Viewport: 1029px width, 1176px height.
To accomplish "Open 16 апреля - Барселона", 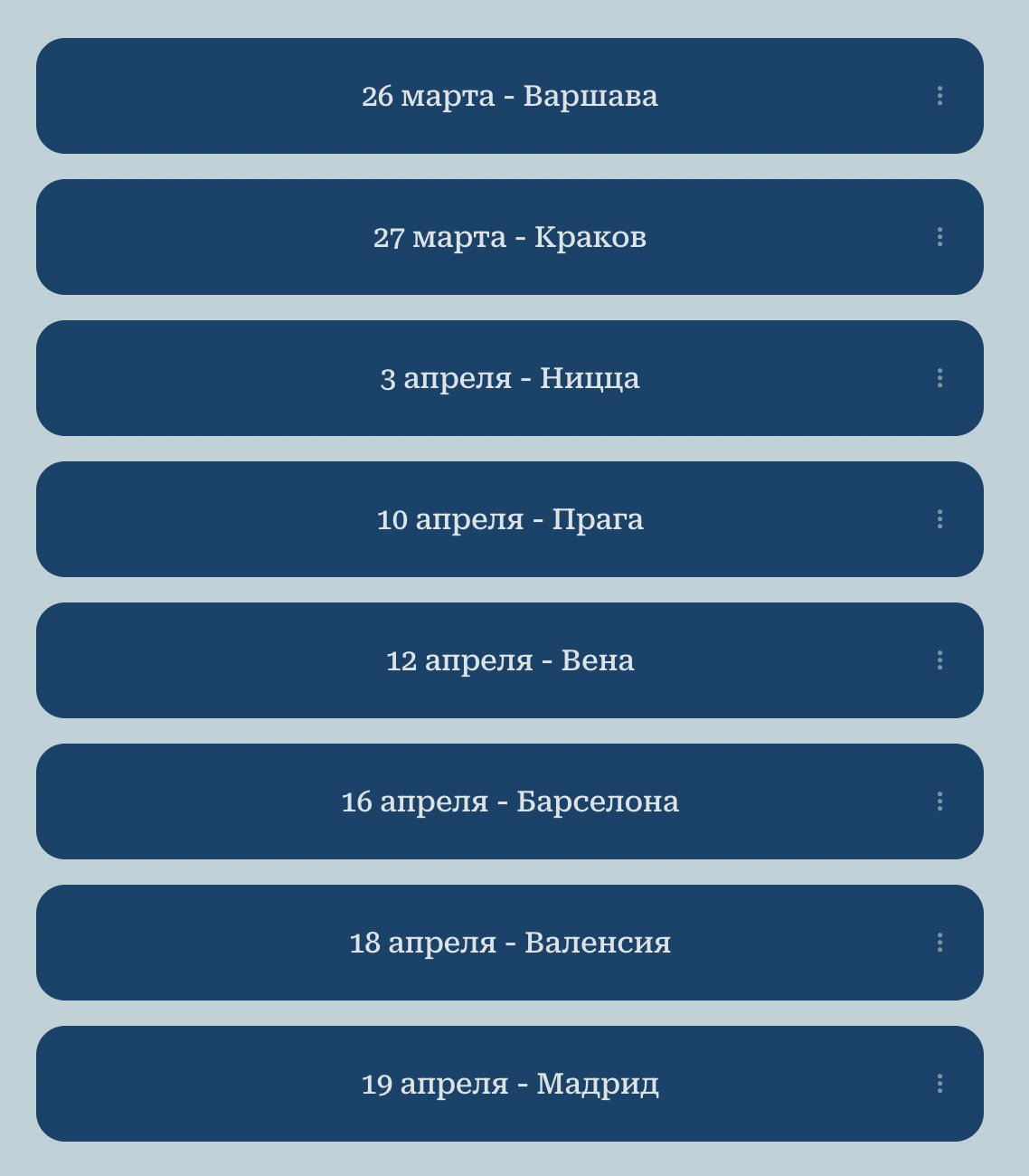I will coord(509,801).
